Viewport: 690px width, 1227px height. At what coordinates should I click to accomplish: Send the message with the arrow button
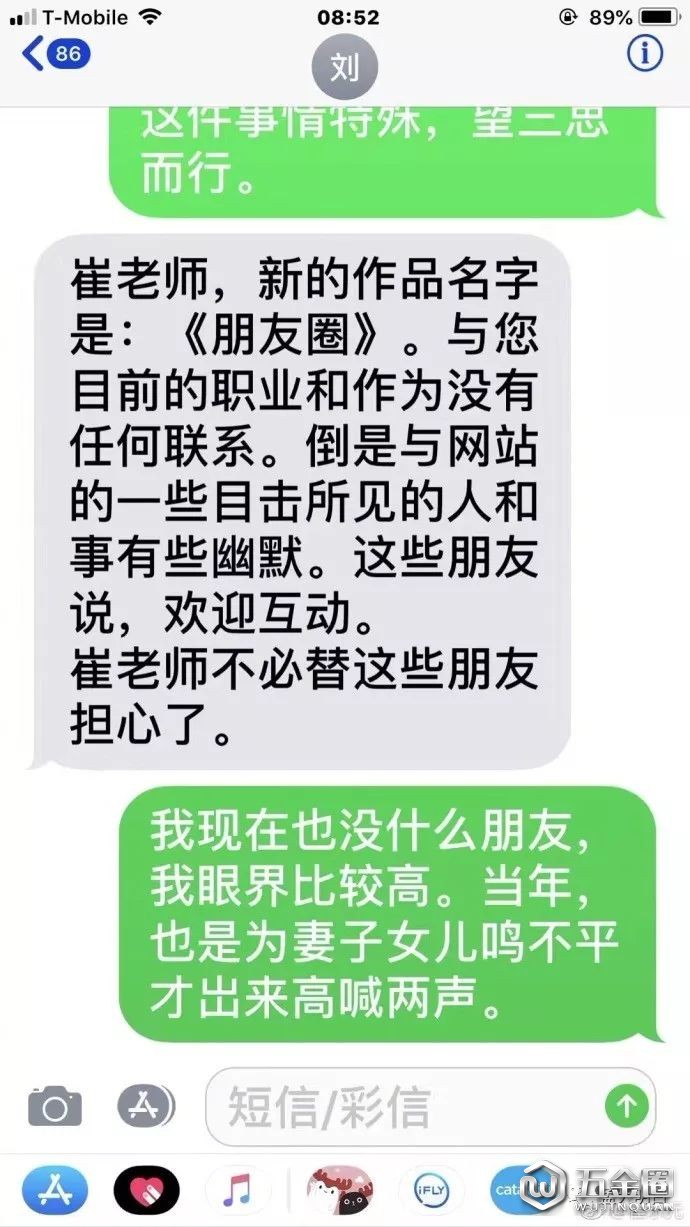tap(627, 1106)
